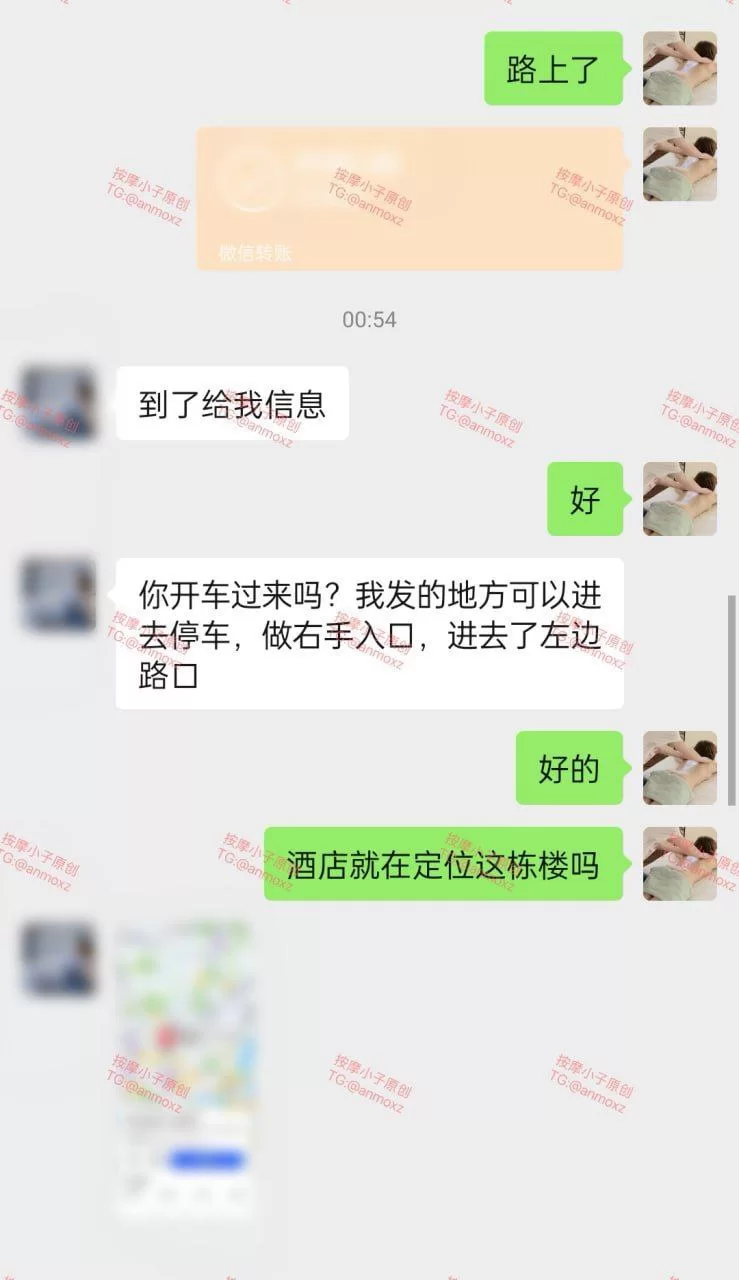Tap the avatar beside 酒店就在定位这栋楼吗
Viewport: 739px width, 1280px height.
pos(679,863)
